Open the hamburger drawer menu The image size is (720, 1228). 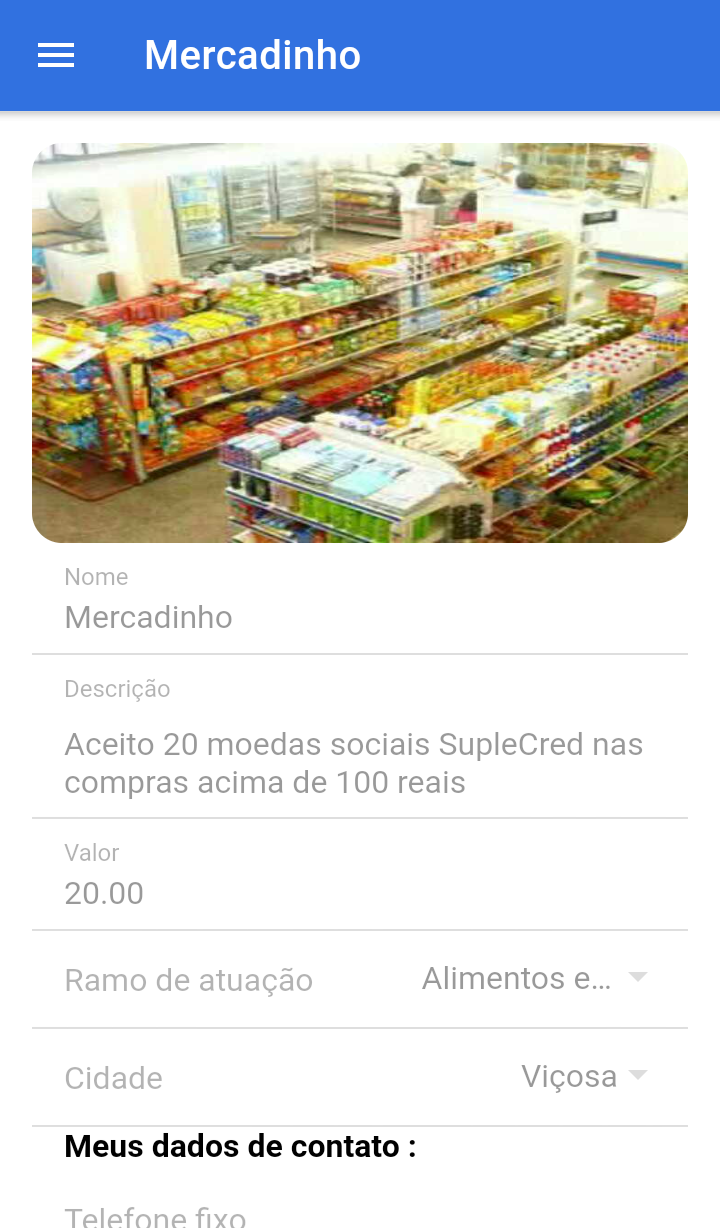tap(56, 55)
